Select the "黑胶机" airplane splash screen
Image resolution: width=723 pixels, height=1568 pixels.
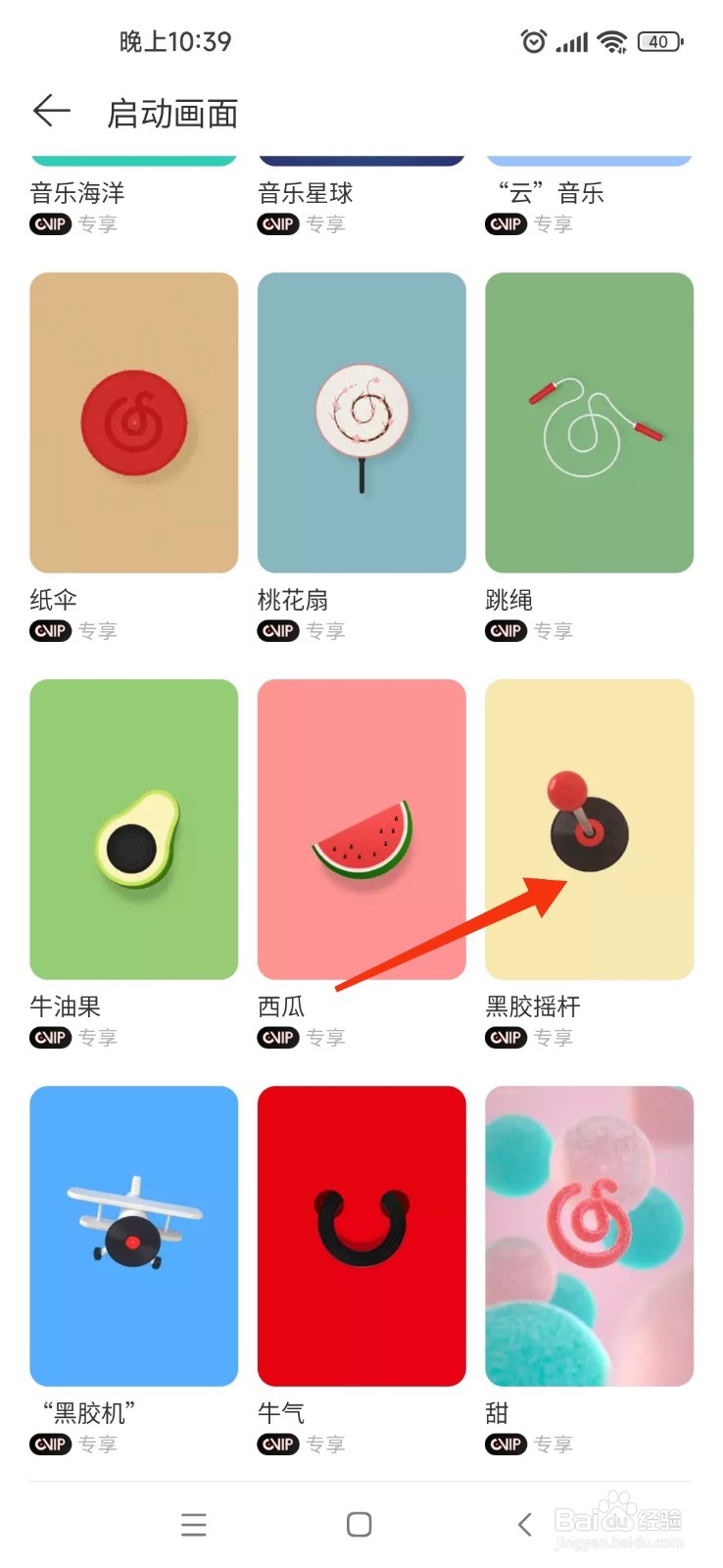pyautogui.click(x=133, y=1235)
